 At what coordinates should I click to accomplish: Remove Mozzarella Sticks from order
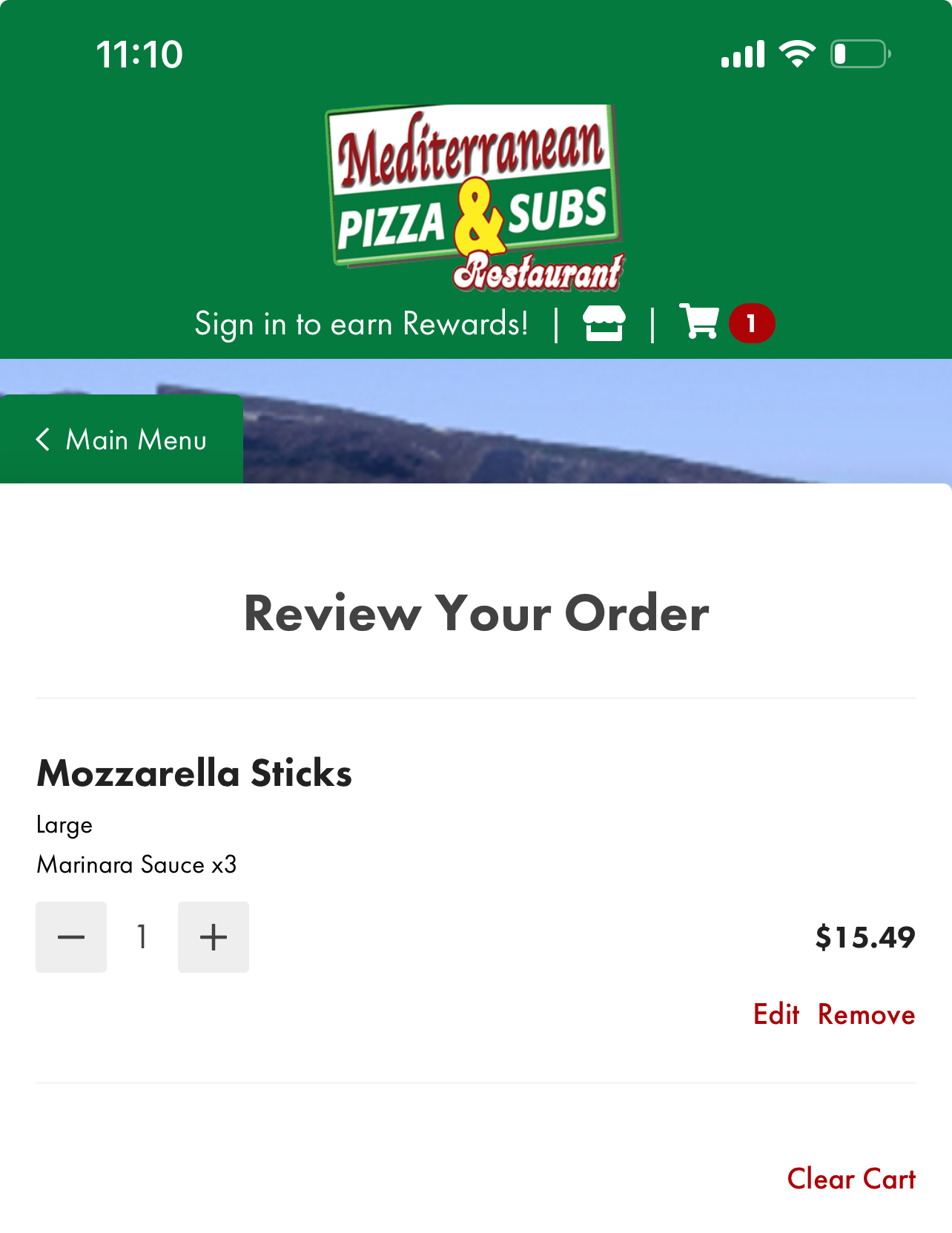pos(866,1014)
